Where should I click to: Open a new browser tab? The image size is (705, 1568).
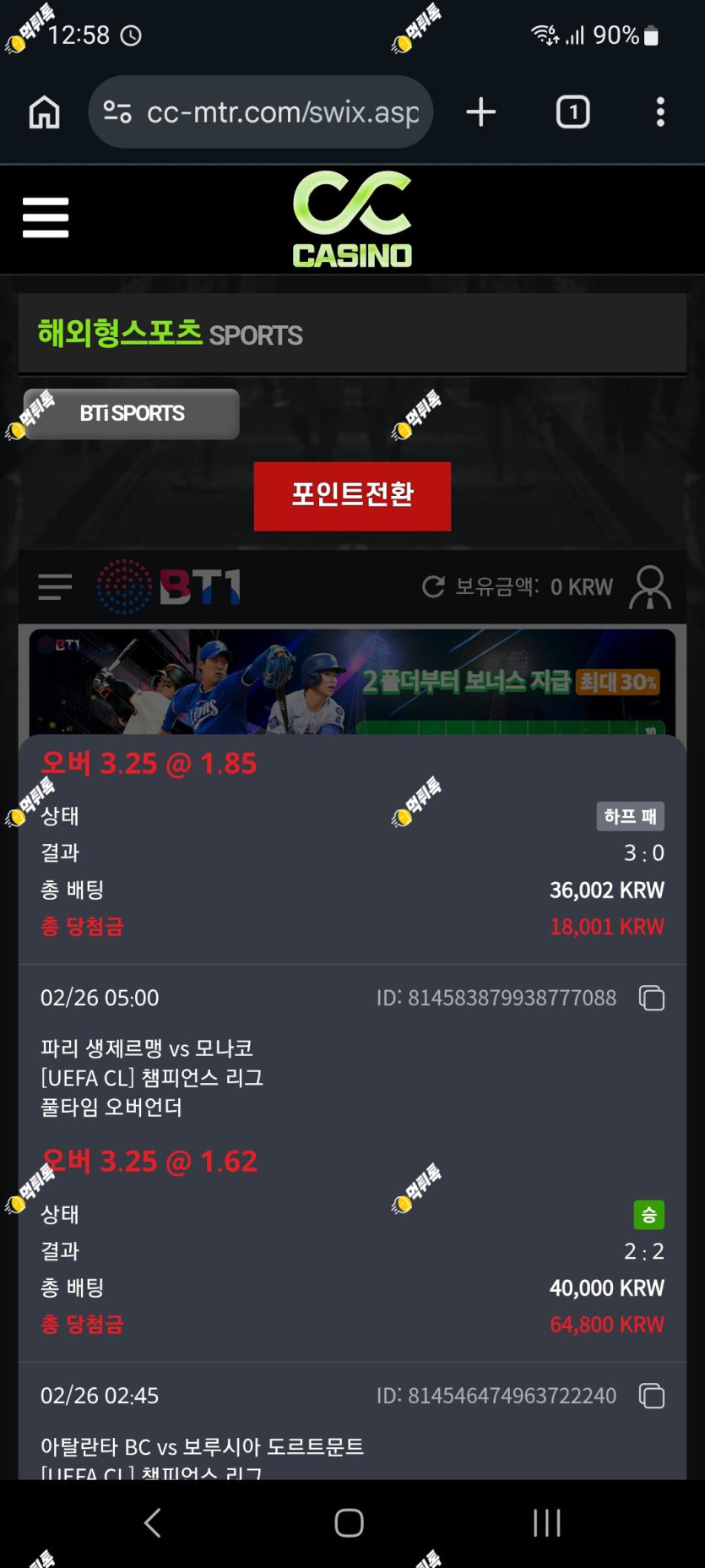[x=481, y=112]
